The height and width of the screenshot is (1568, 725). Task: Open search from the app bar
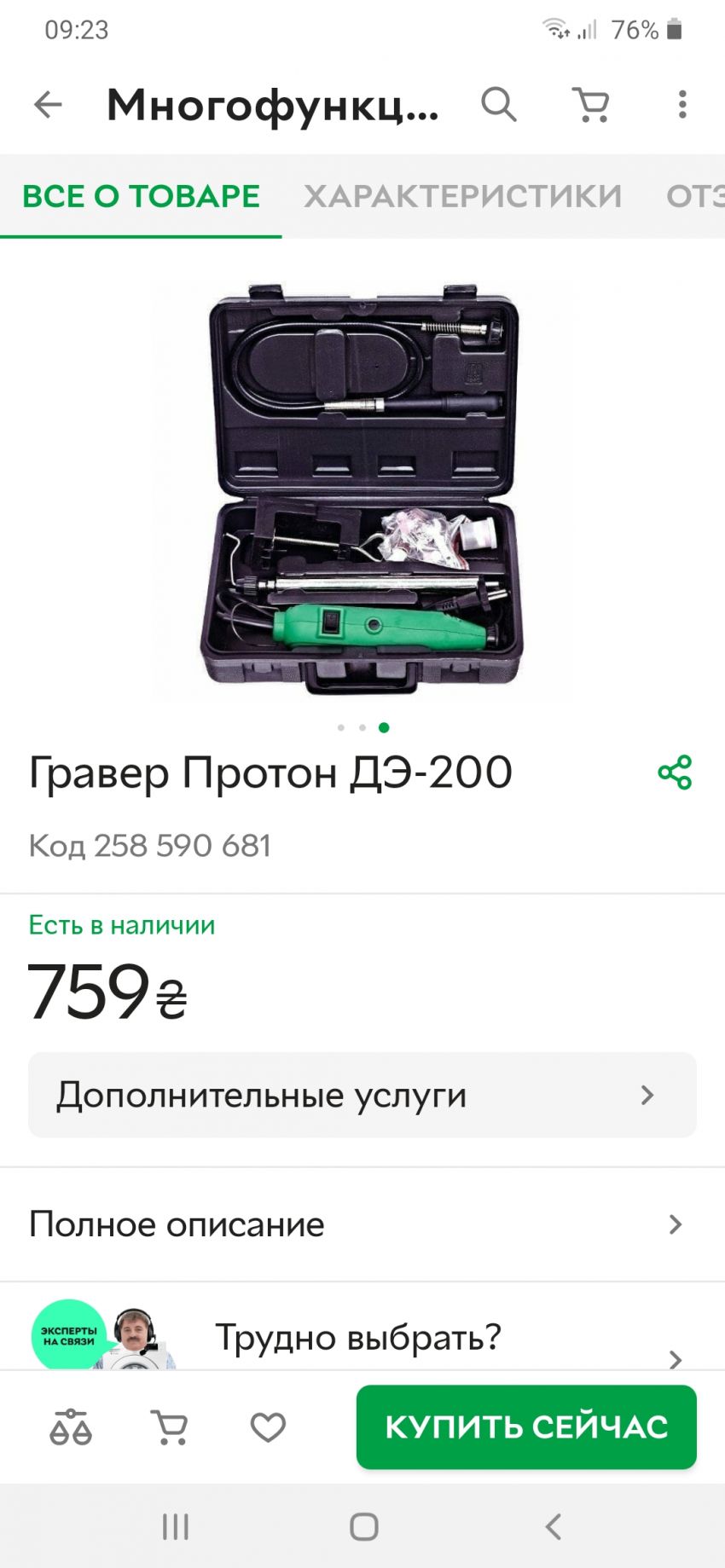(499, 105)
